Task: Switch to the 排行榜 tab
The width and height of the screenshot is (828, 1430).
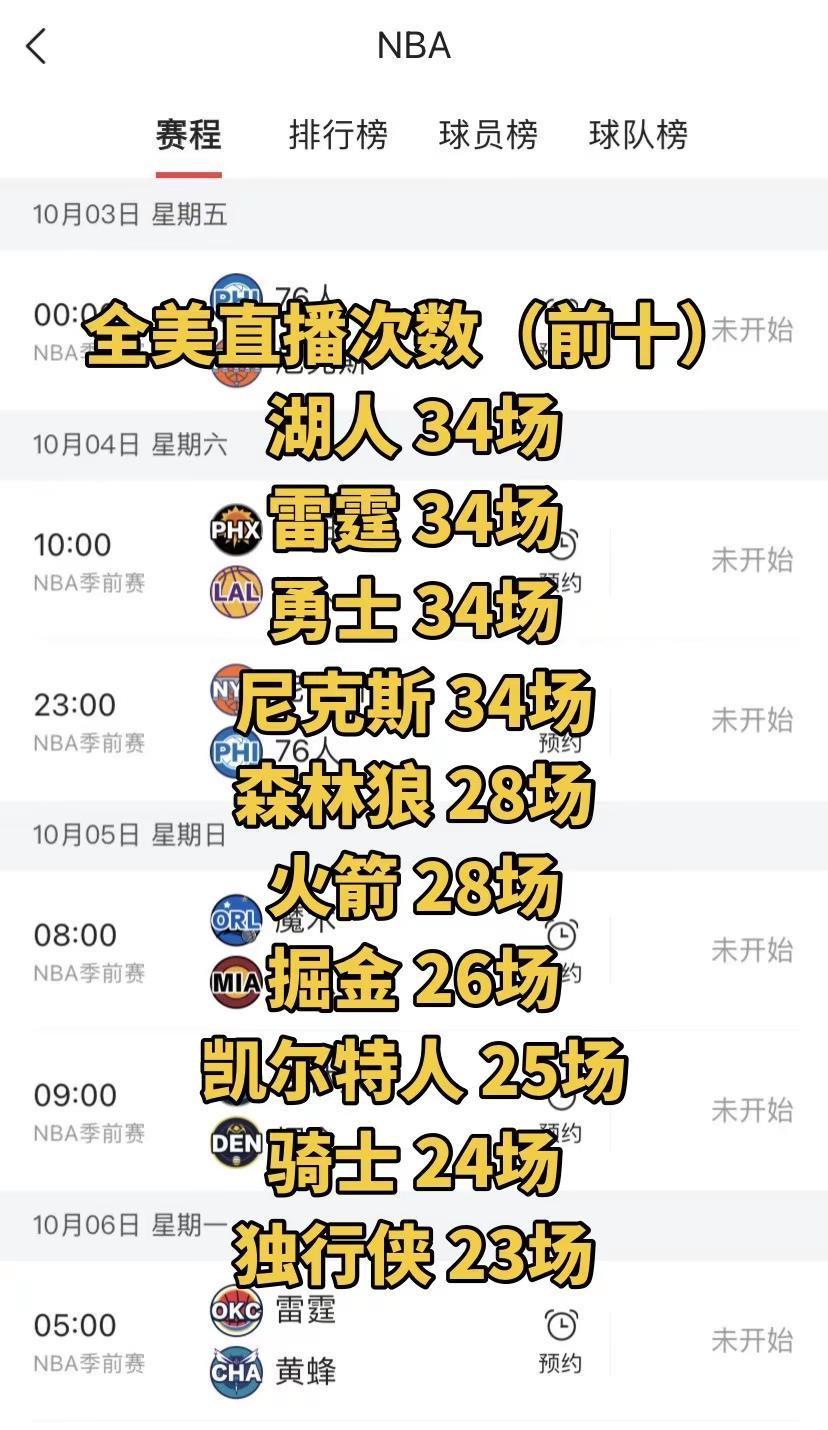Action: [338, 134]
